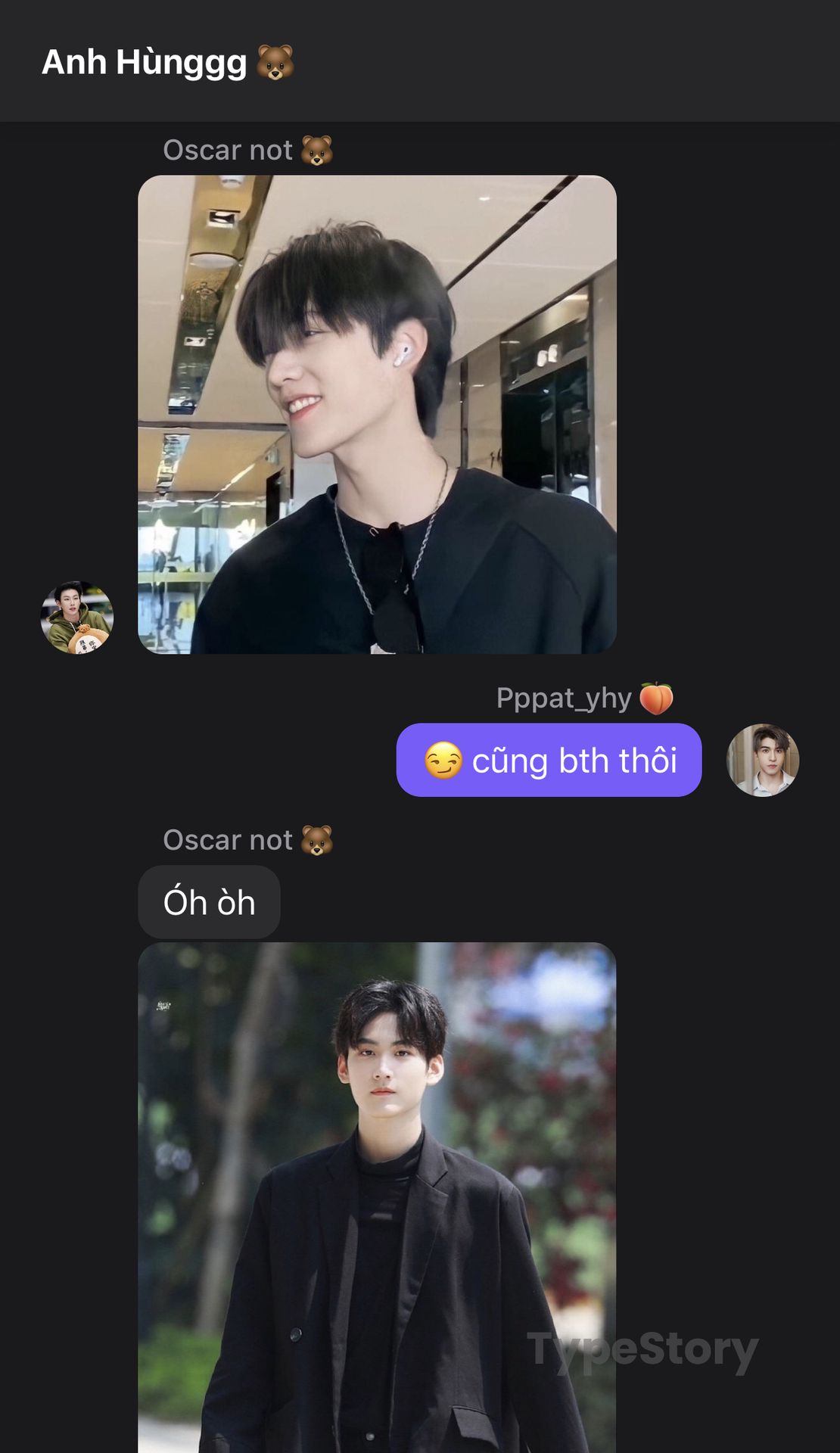This screenshot has height=1453, width=840.
Task: Open Oscar not's profile avatar
Action: point(77,618)
